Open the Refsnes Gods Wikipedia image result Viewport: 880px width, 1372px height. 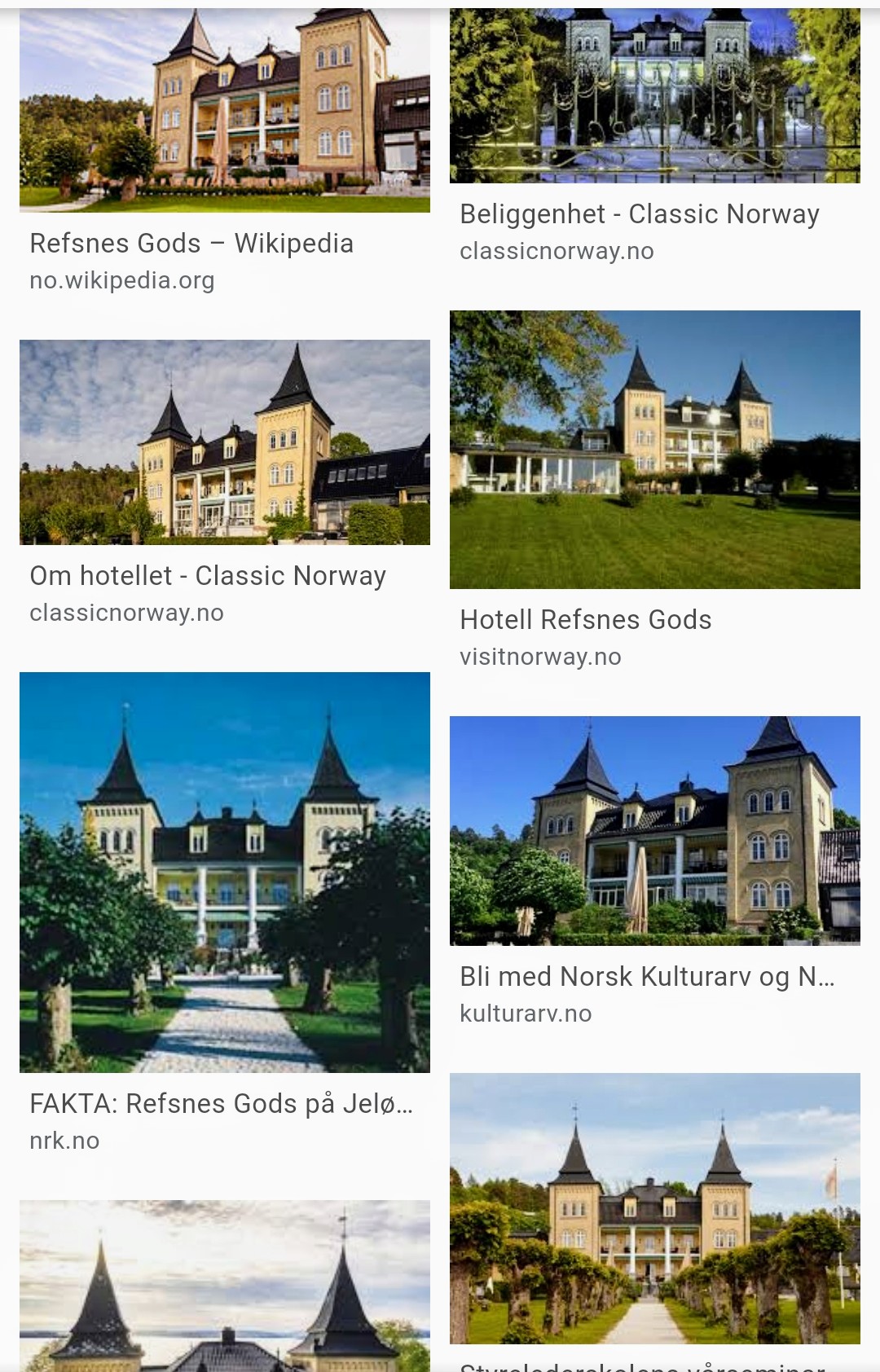[x=224, y=110]
